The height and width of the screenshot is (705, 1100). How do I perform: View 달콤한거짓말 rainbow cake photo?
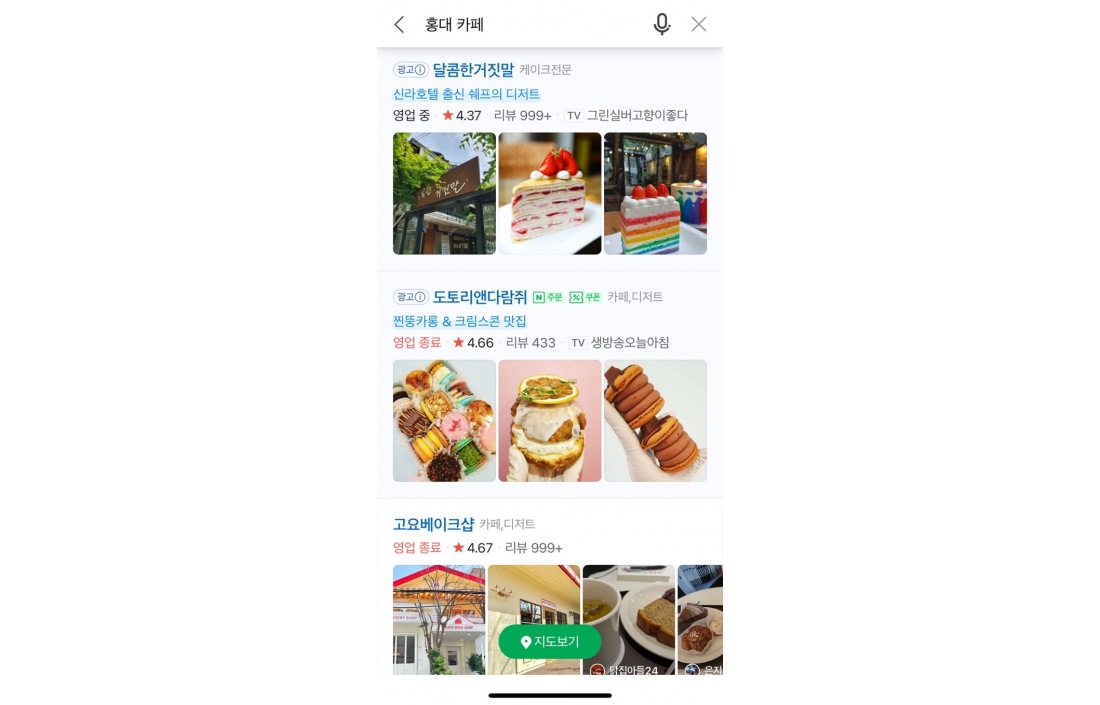[x=655, y=193]
